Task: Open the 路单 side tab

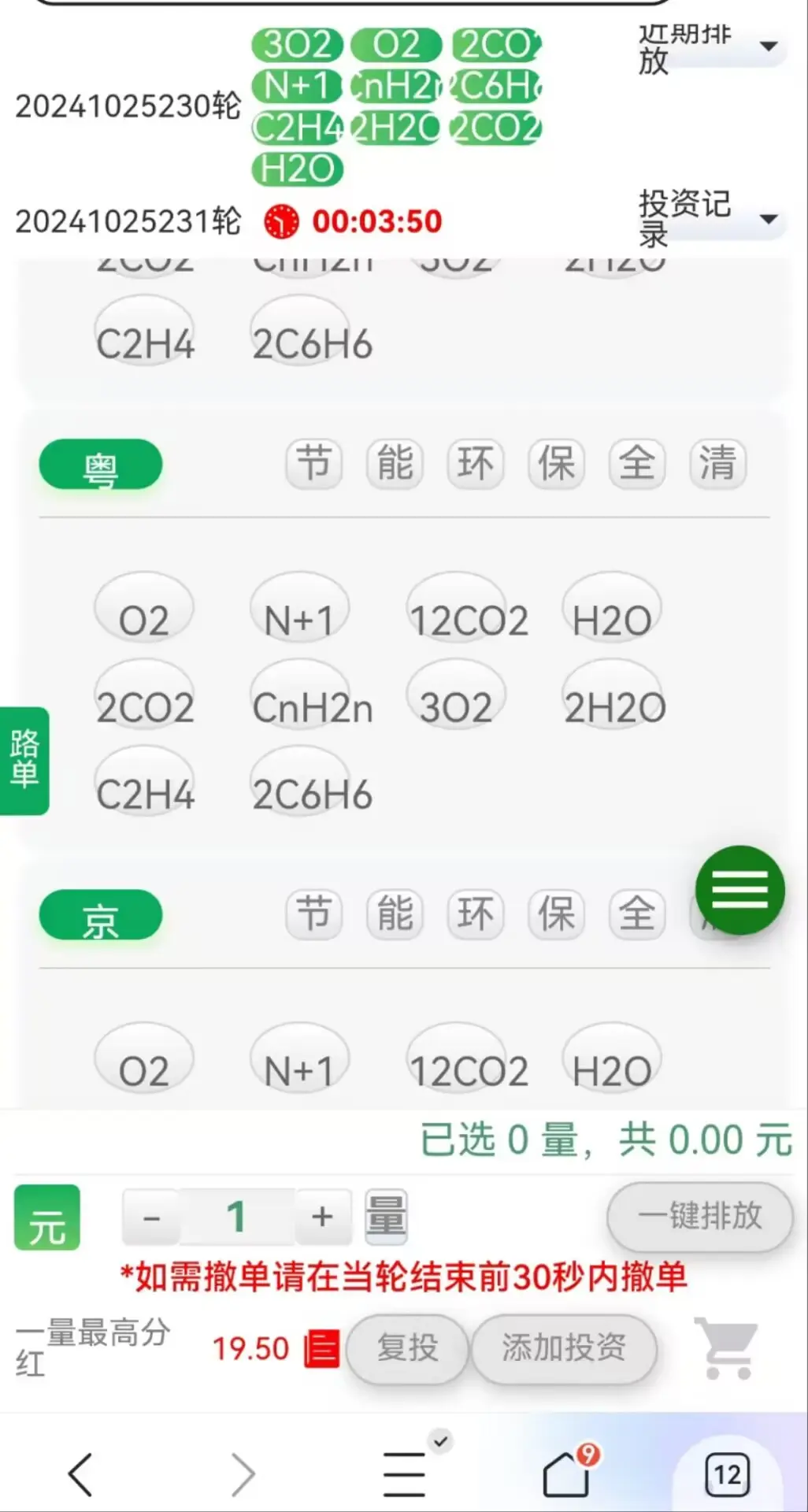Action: click(24, 761)
